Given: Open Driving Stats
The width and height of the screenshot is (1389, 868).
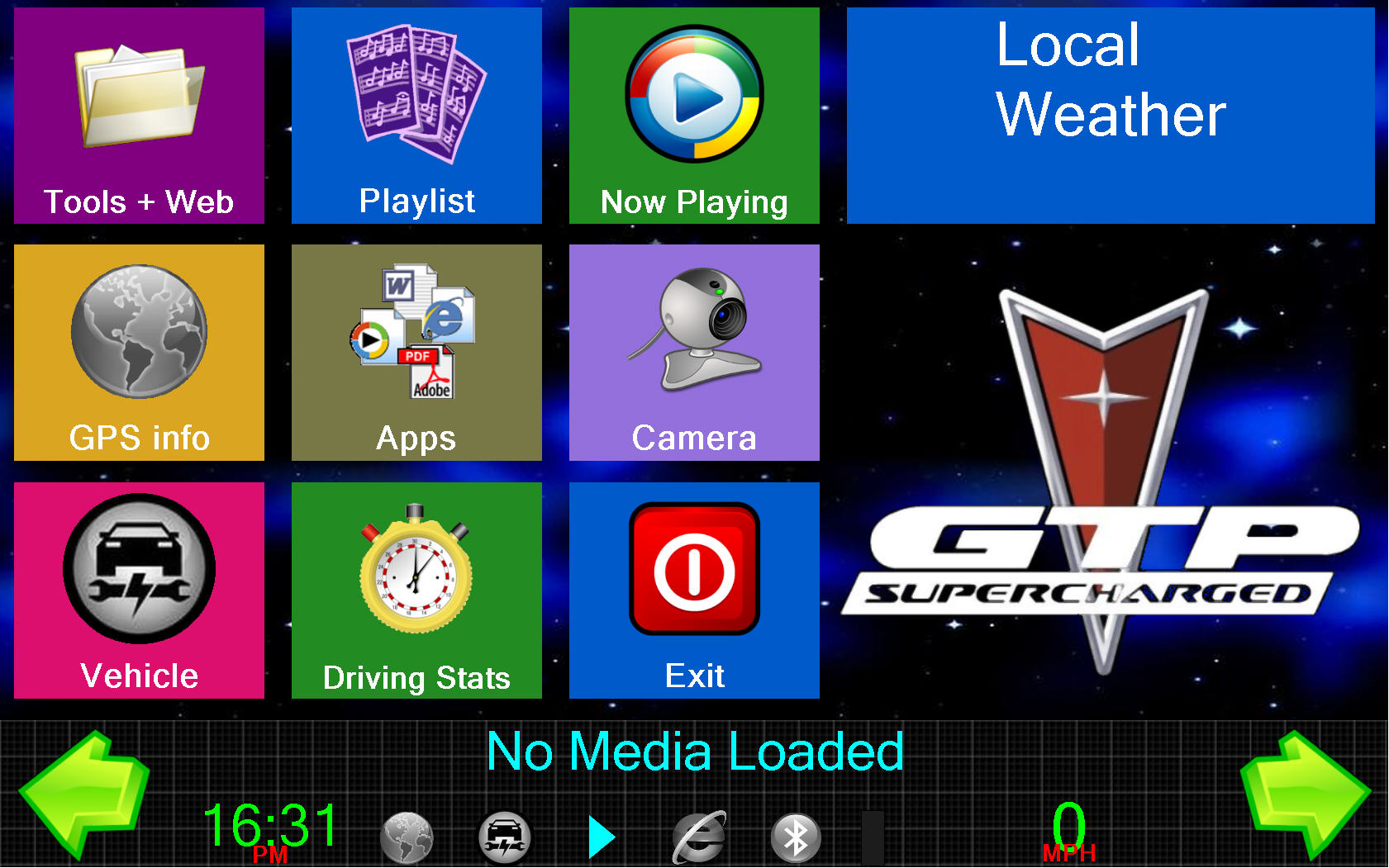Looking at the screenshot, I should click(416, 590).
